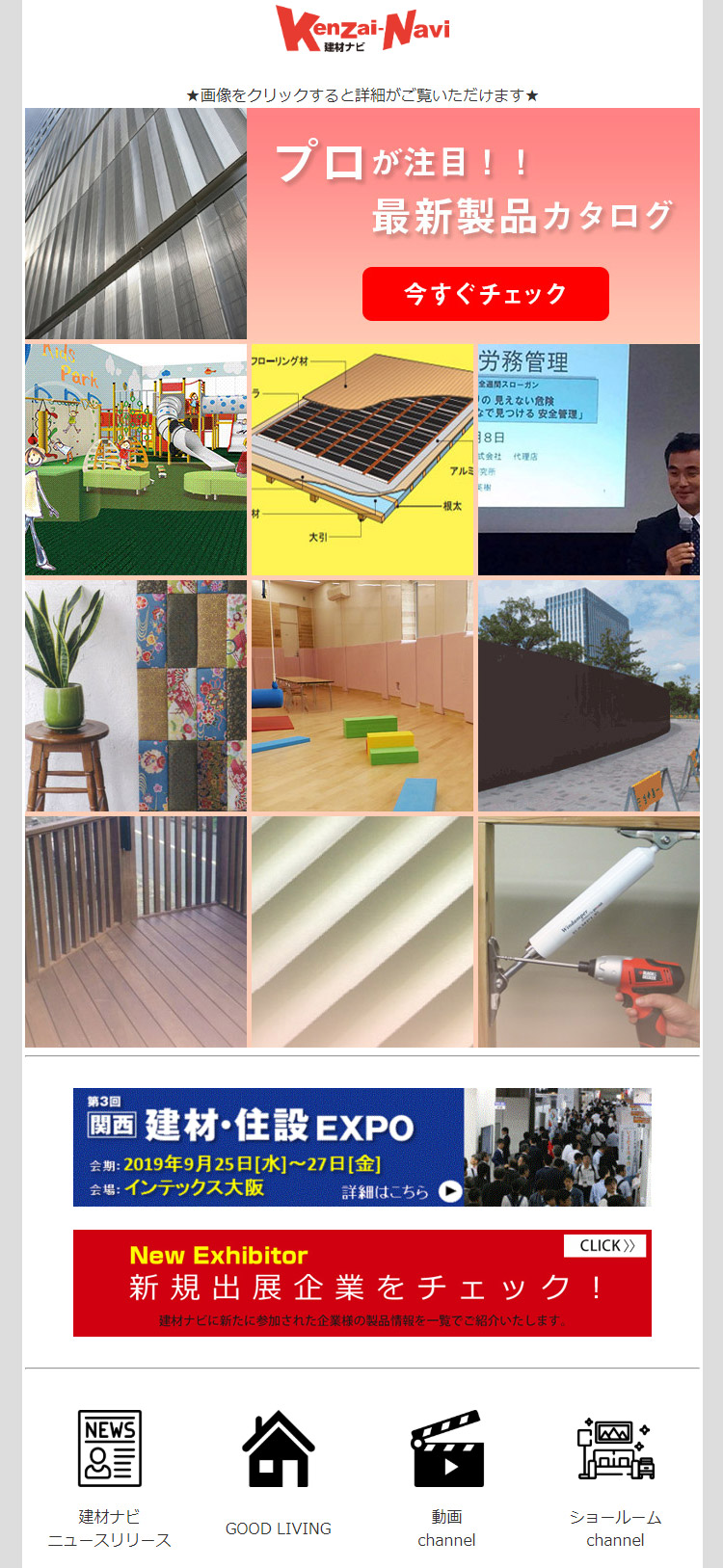Viewport: 723px width, 1568px height.
Task: Open the Kids Park playground image
Action: 136,460
